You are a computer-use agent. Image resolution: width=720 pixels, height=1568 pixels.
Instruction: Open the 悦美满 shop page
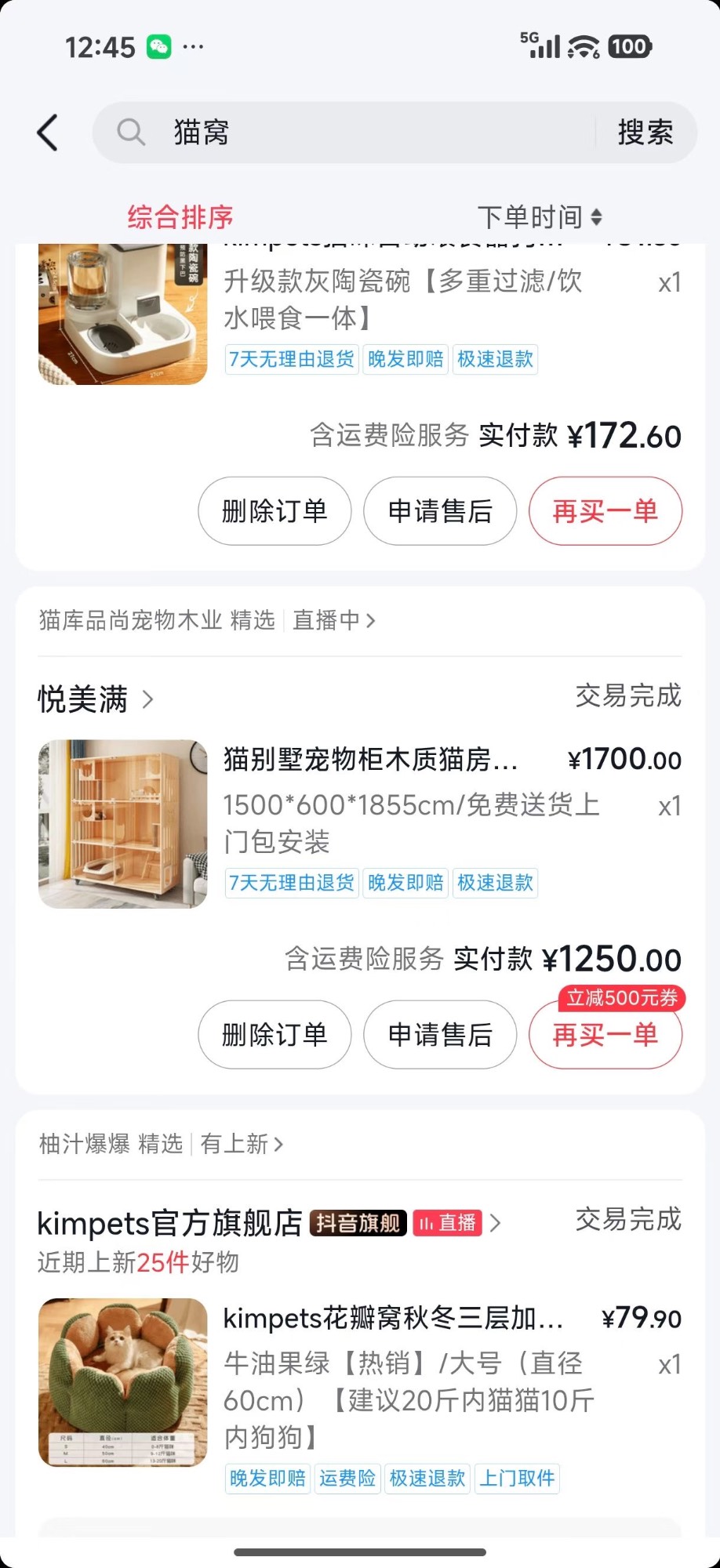[x=96, y=699]
